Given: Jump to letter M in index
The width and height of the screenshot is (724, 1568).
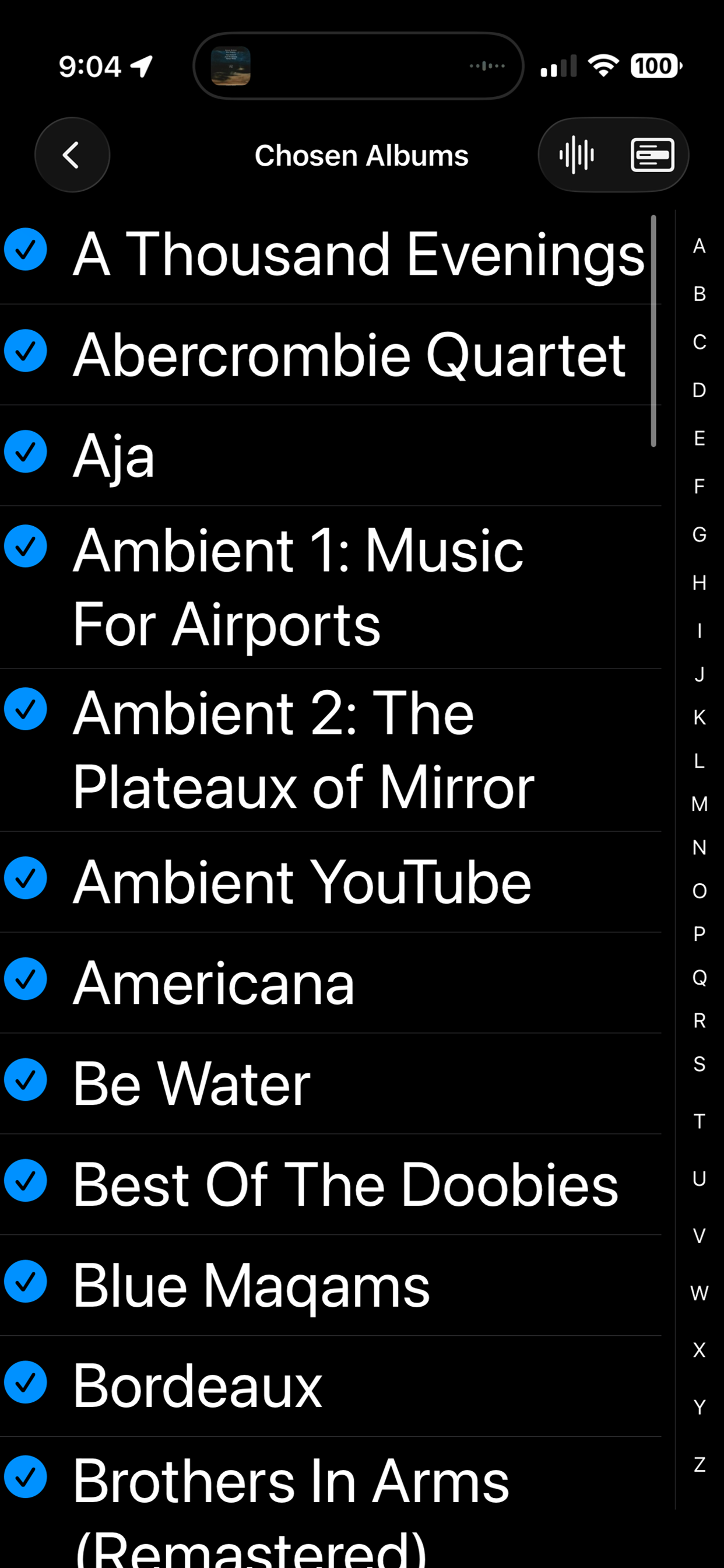Looking at the screenshot, I should point(700,804).
